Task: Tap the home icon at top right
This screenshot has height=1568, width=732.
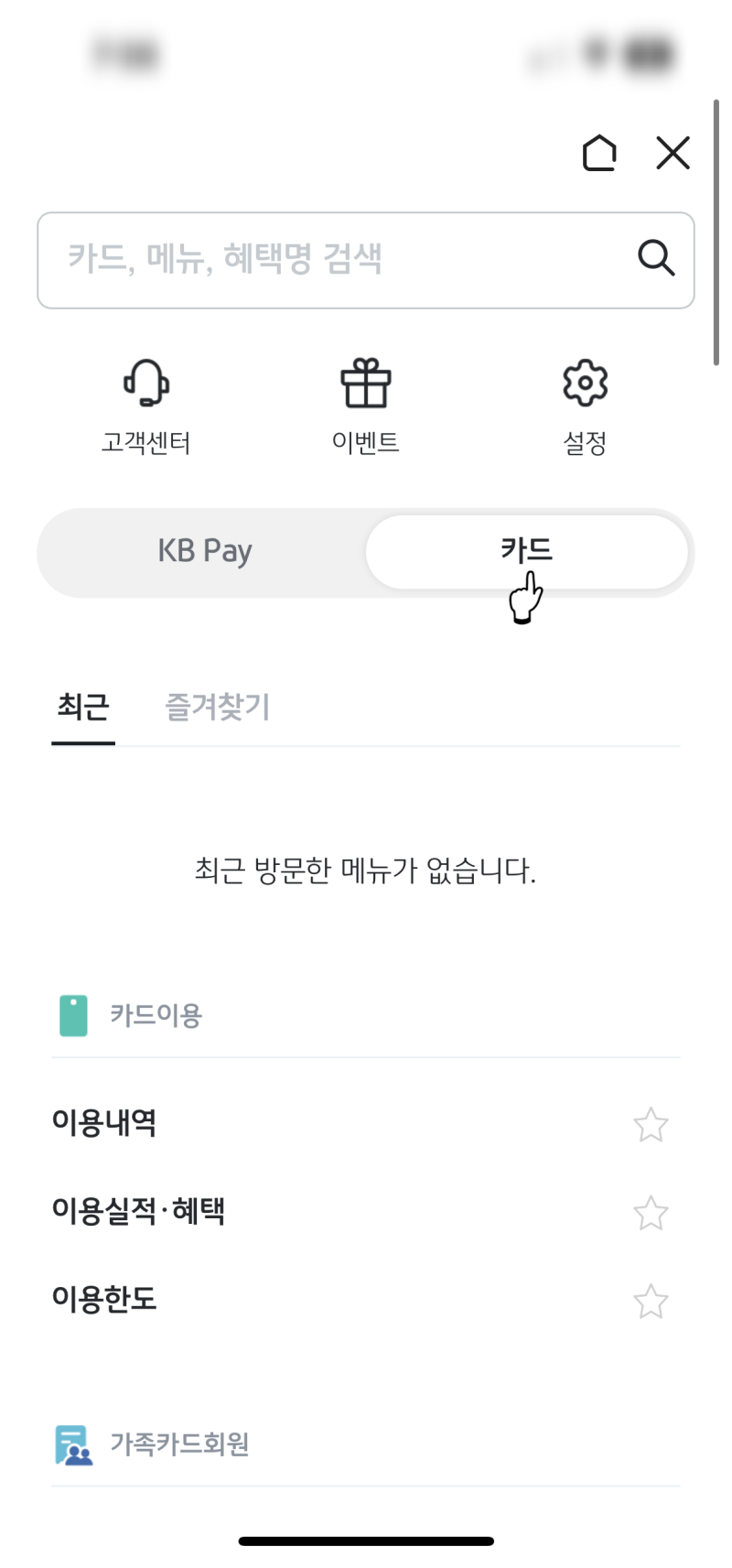Action: tap(600, 153)
